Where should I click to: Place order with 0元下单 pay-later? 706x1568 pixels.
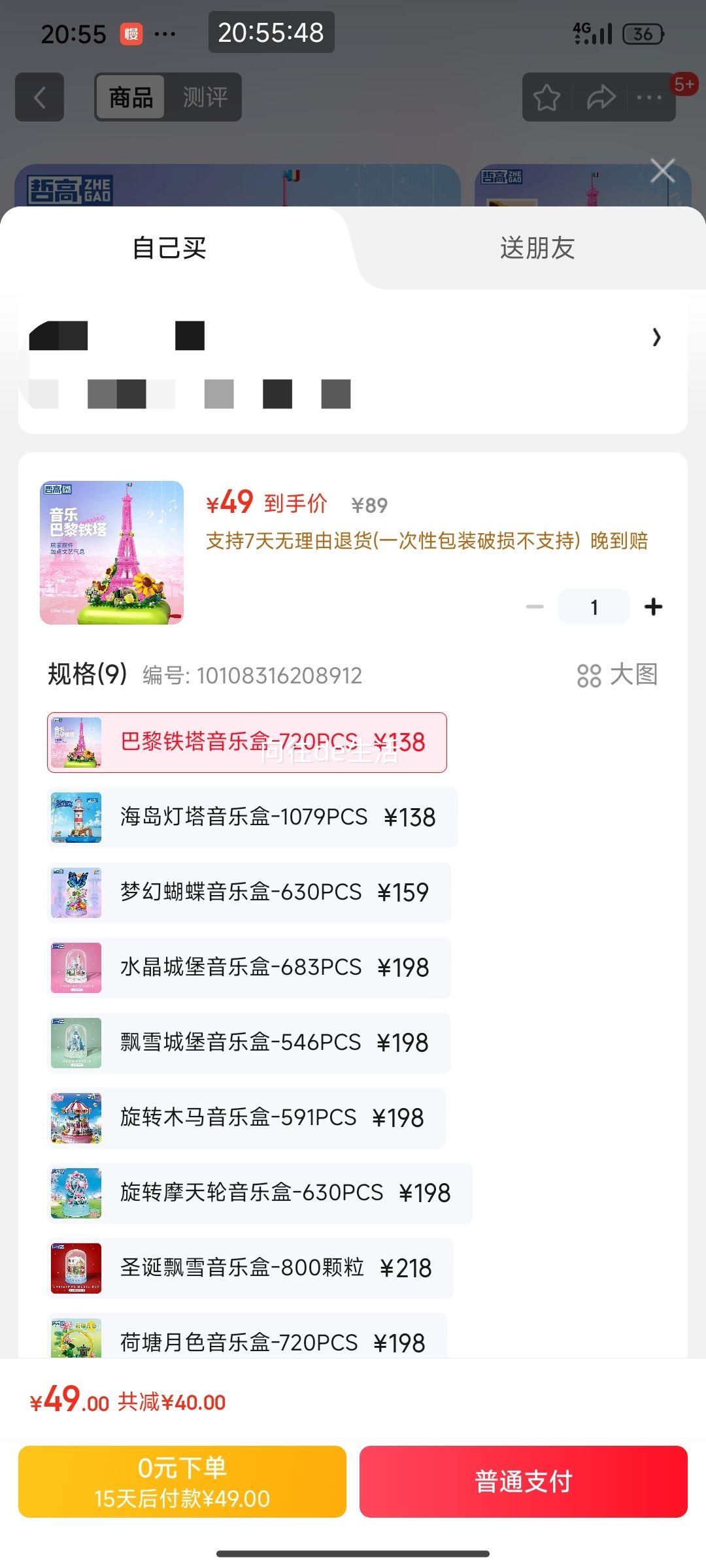click(x=182, y=1482)
